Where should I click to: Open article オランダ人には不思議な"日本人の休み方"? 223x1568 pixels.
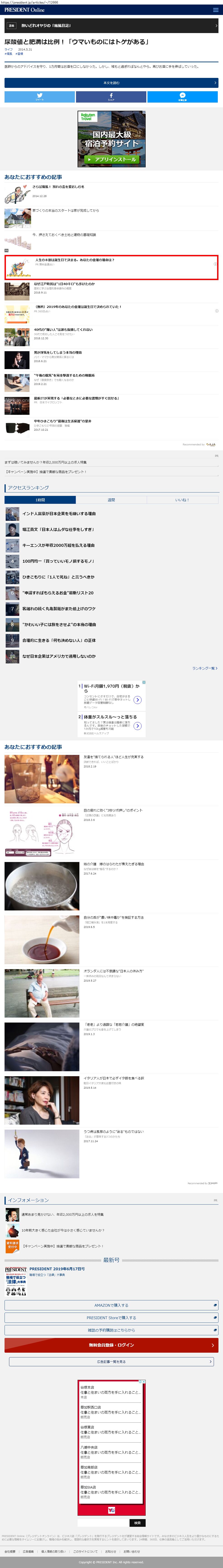pos(113,971)
